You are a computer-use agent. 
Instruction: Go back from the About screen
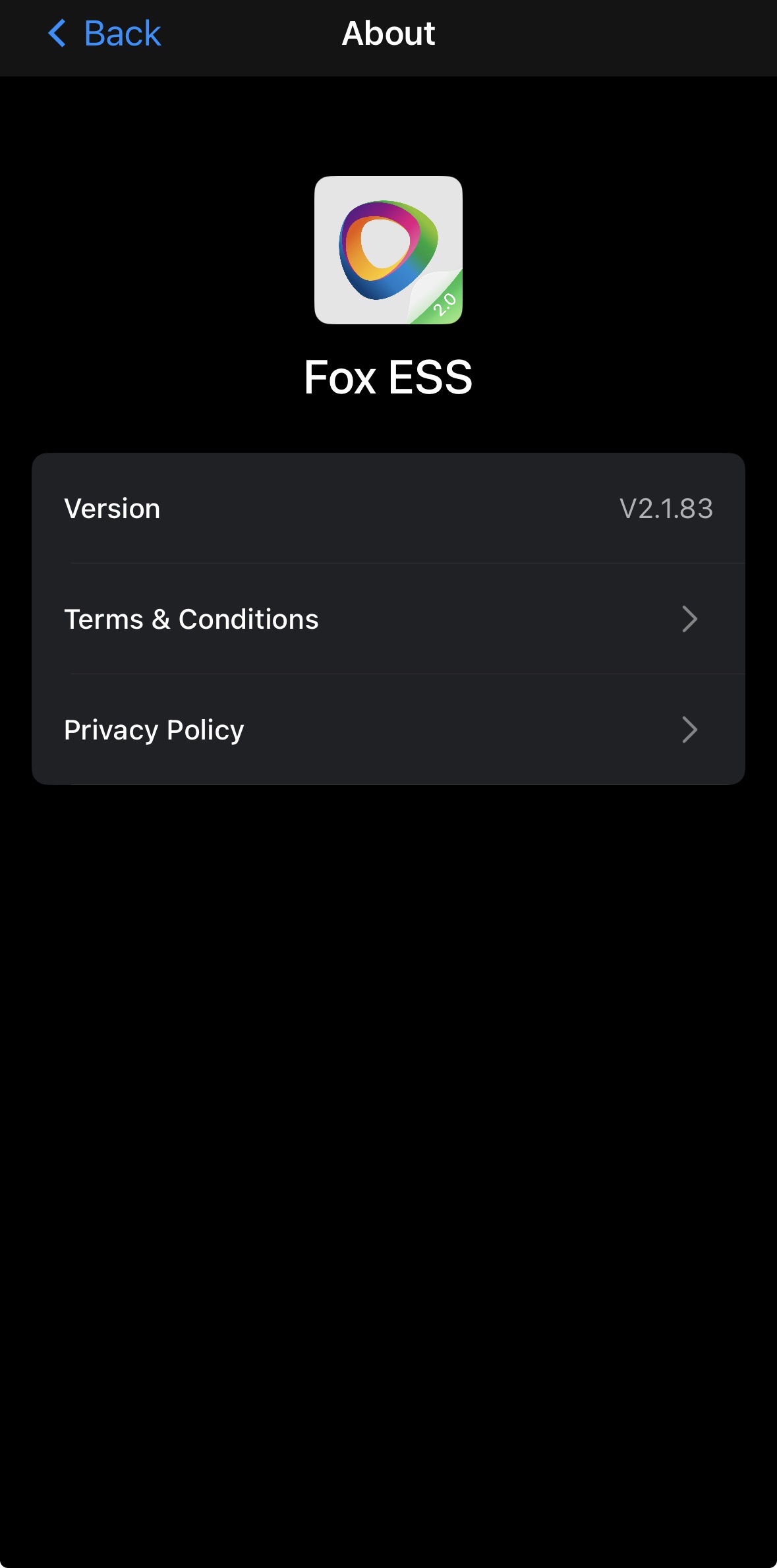click(x=104, y=34)
